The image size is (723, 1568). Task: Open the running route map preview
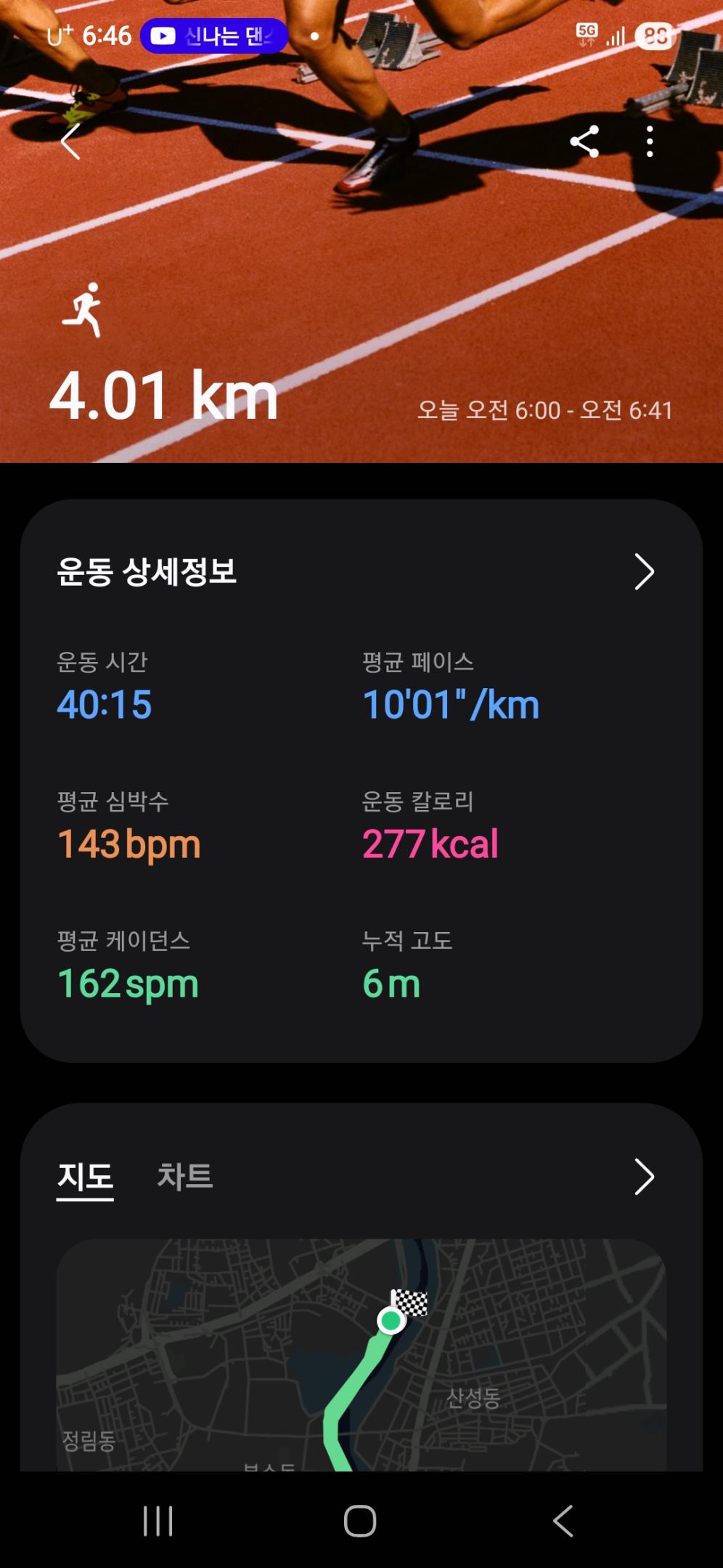(x=361, y=1354)
